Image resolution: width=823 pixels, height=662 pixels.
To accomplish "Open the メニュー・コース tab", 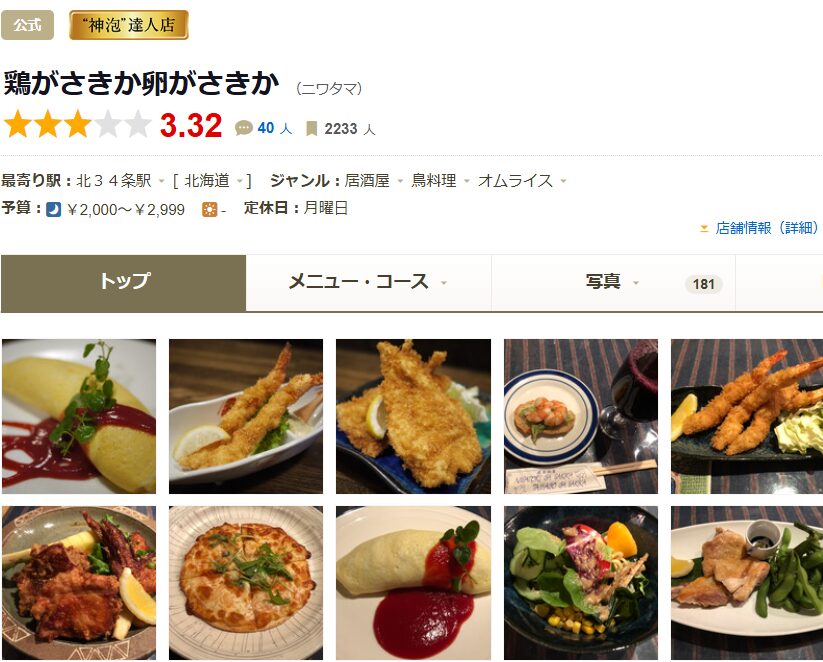I will click(358, 282).
